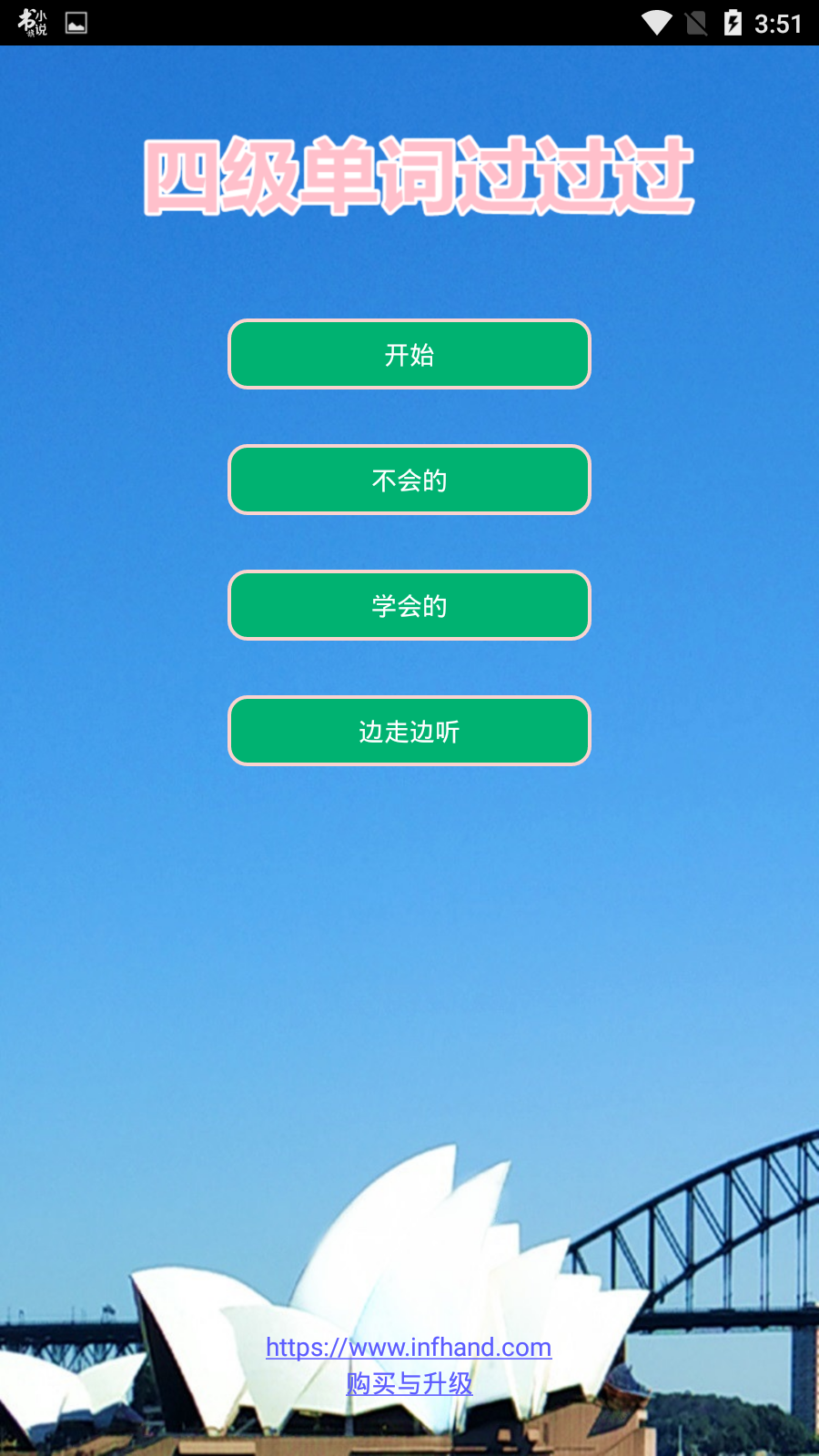Start 边走边听 listening mode

click(409, 731)
